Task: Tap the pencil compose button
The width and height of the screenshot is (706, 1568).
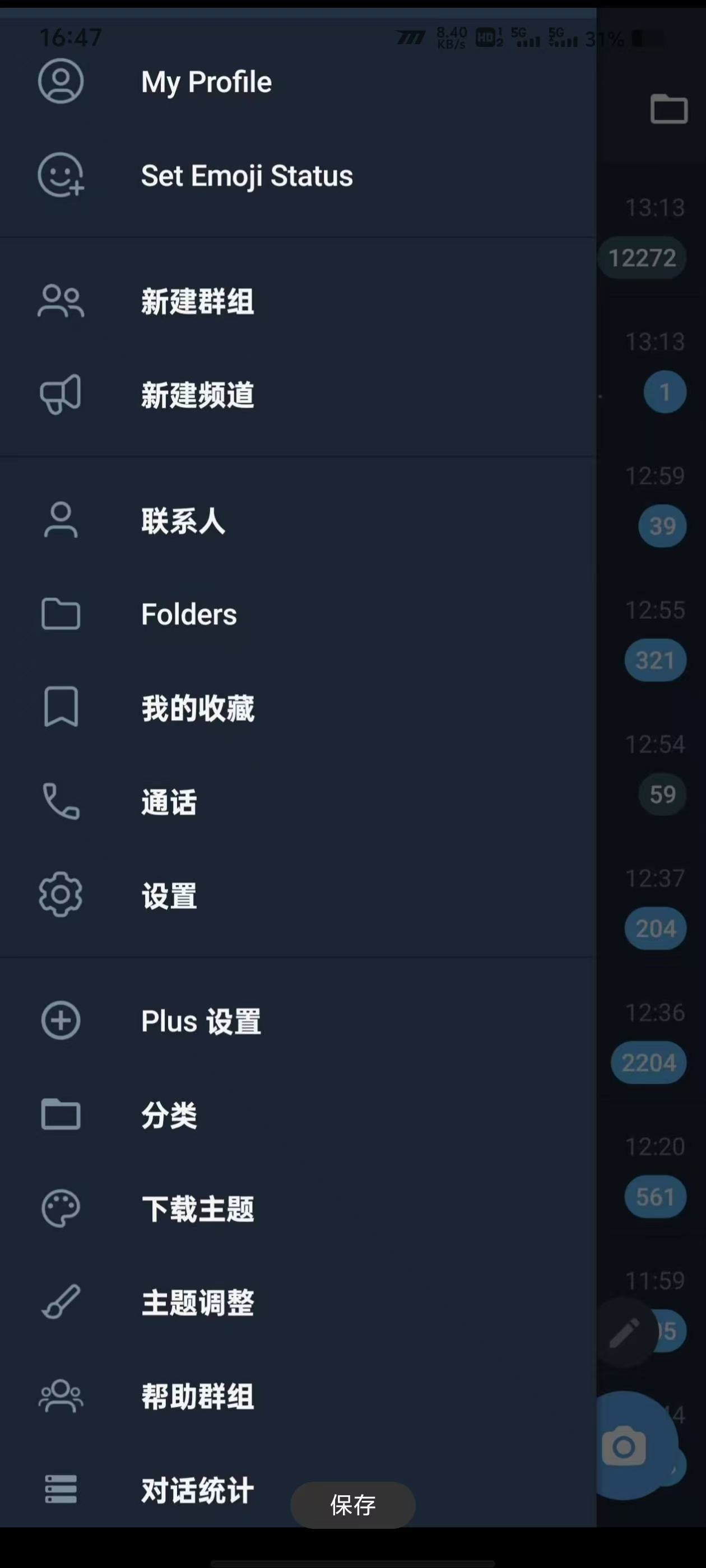Action: coord(624,1332)
